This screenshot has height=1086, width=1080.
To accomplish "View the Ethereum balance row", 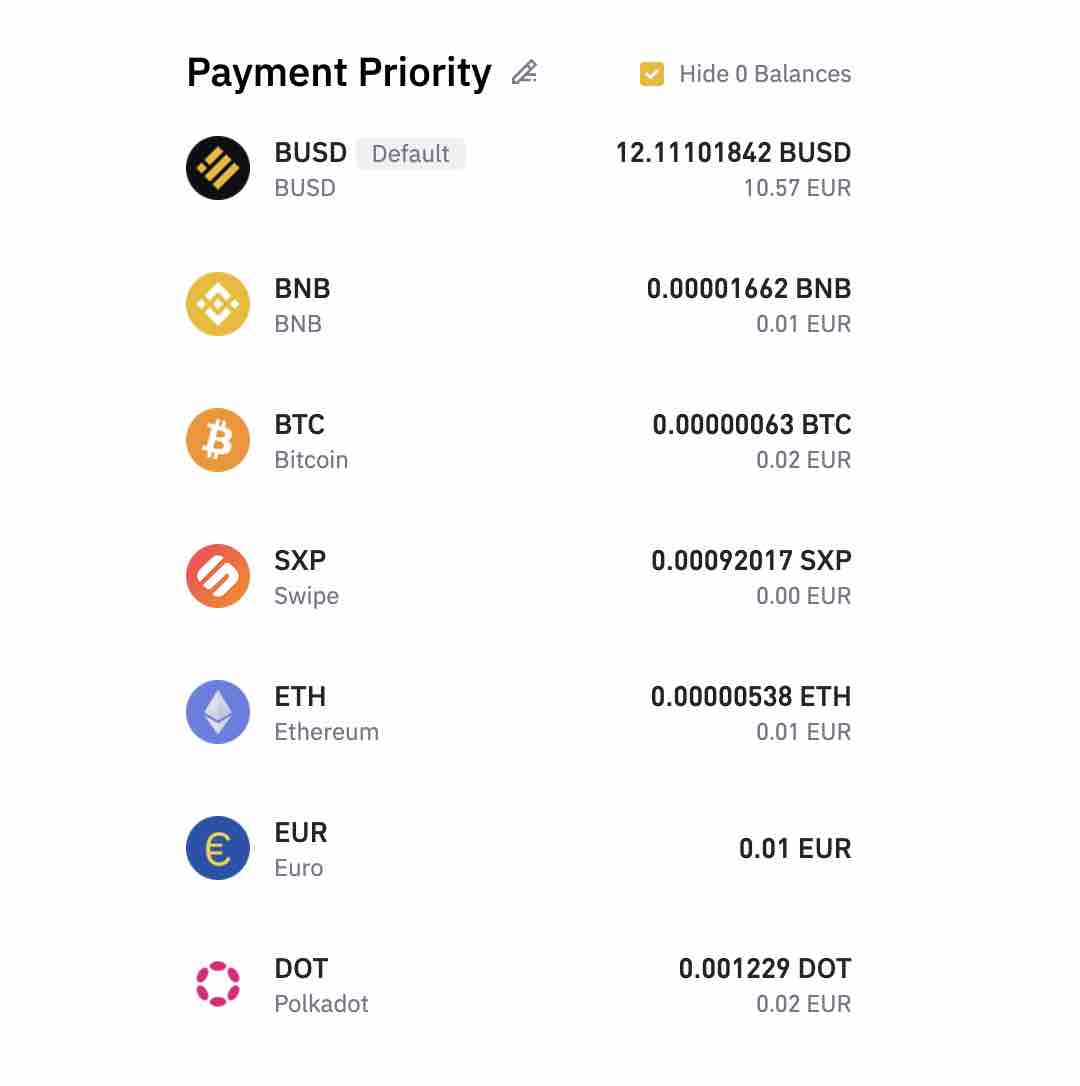I will 518,713.
